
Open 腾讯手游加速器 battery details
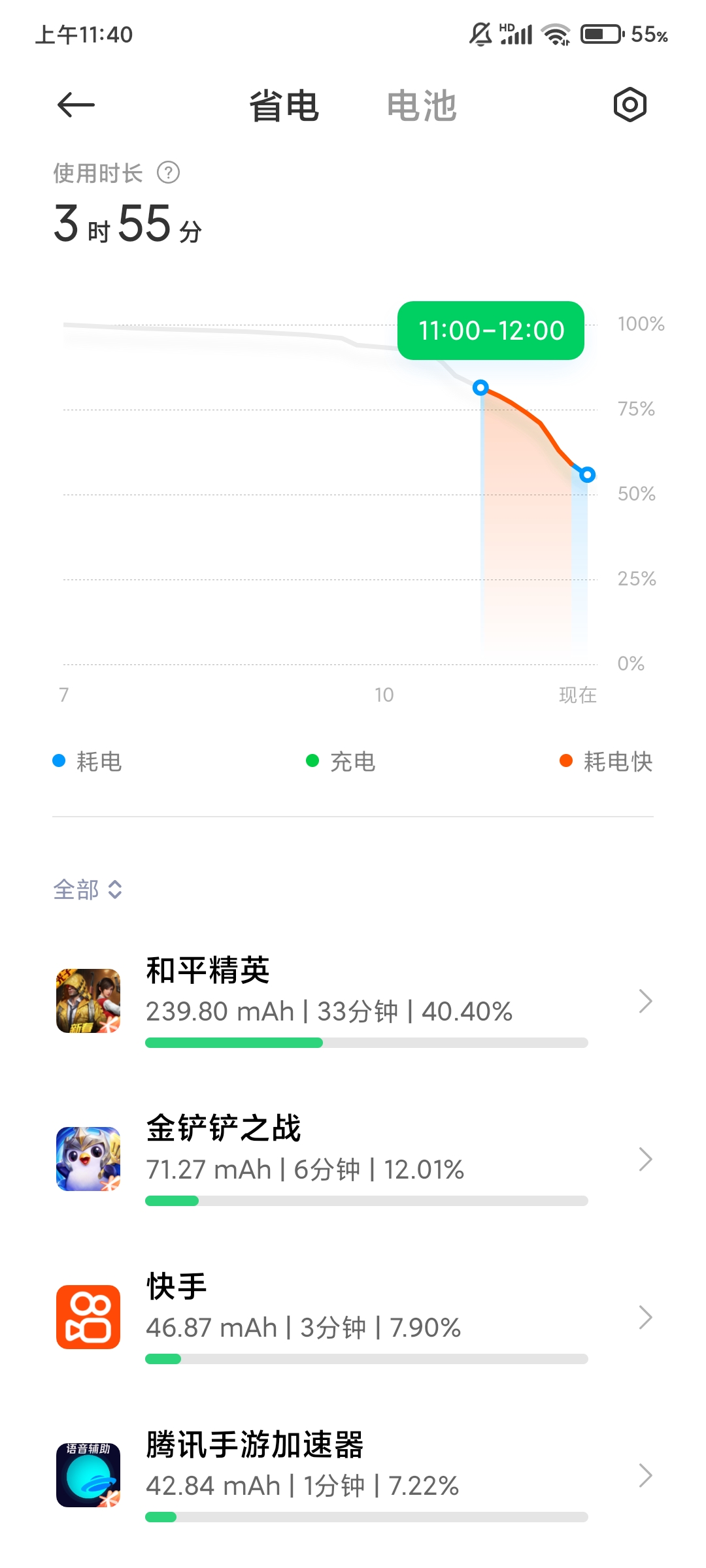click(x=353, y=1476)
